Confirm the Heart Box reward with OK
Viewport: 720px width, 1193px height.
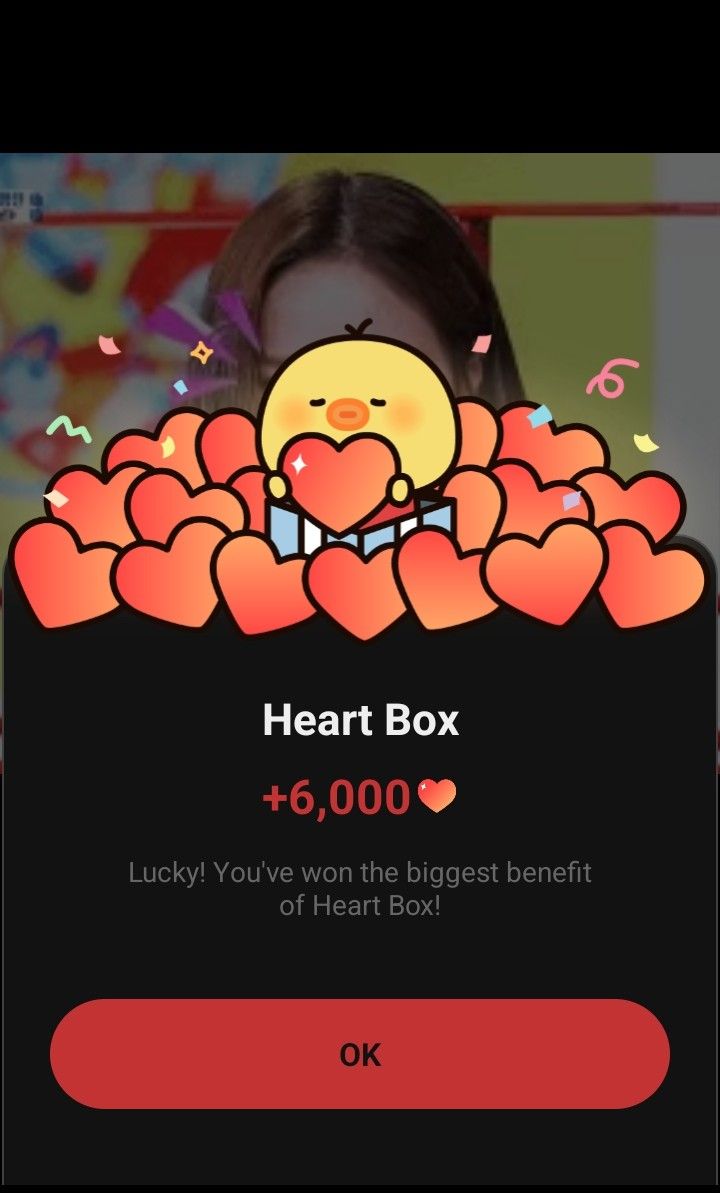tap(360, 1054)
